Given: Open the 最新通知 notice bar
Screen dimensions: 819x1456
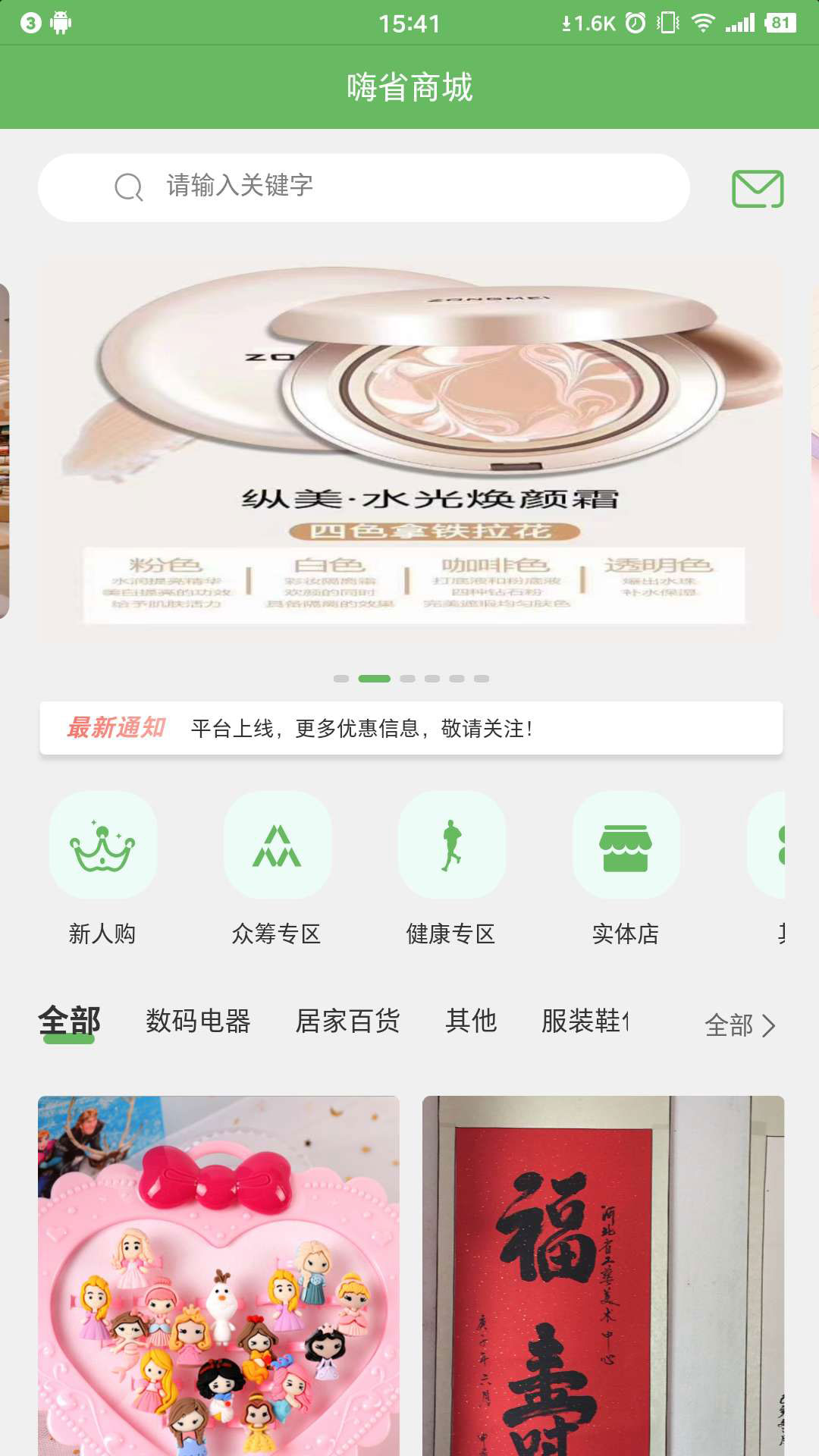Looking at the screenshot, I should coord(411,728).
